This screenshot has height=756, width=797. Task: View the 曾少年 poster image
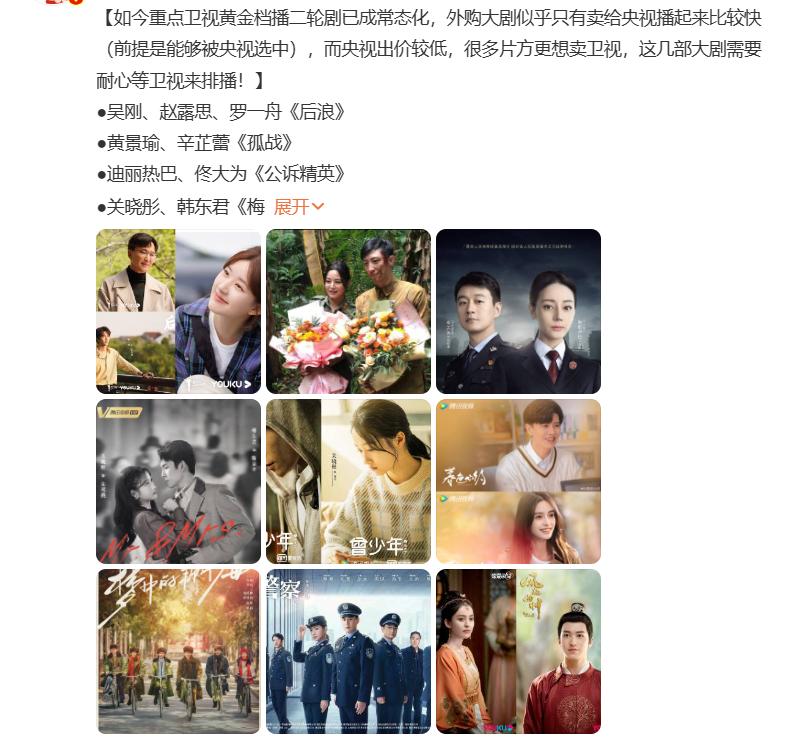click(348, 481)
